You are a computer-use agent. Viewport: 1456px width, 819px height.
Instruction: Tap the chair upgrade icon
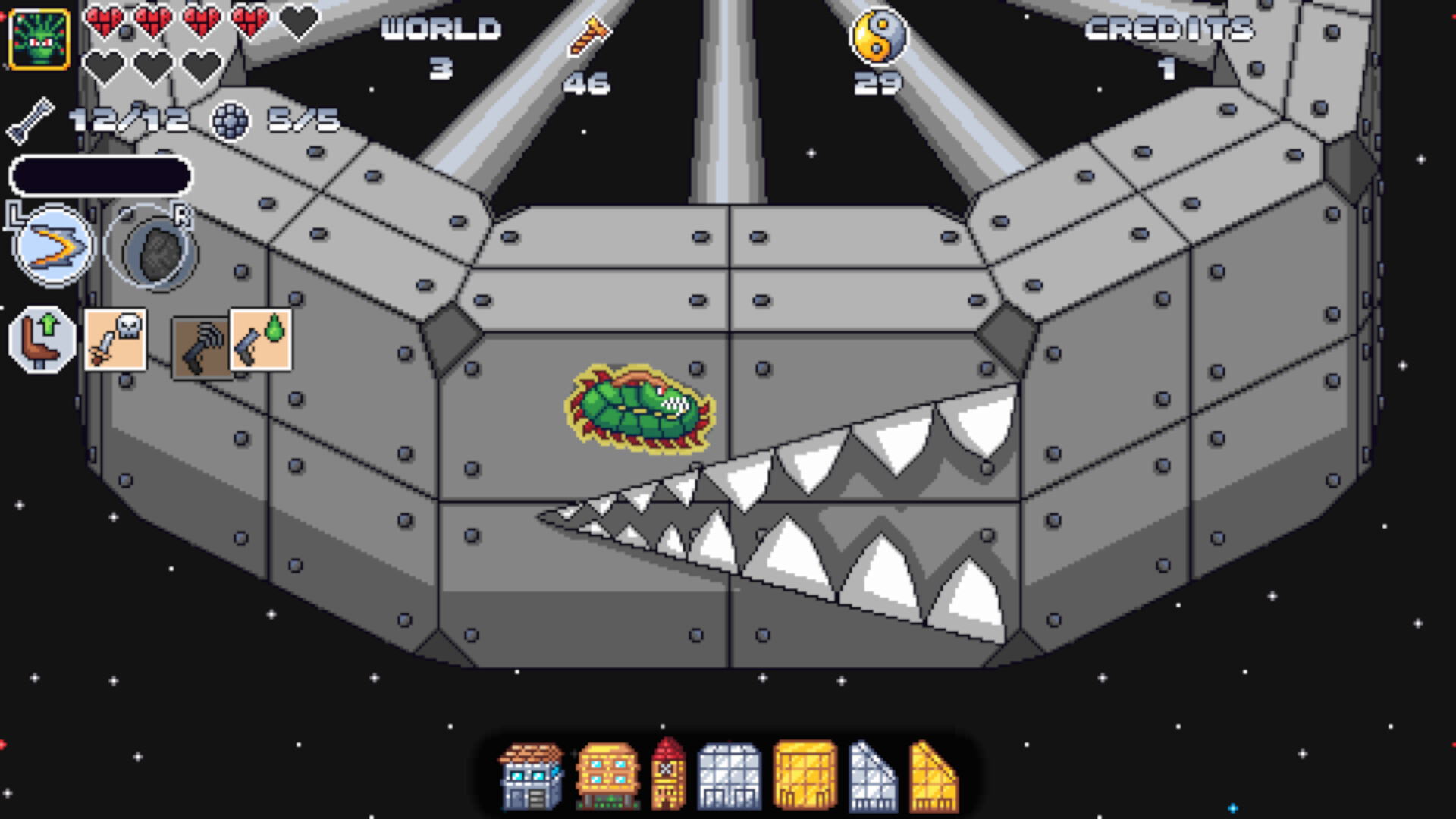click(x=42, y=340)
